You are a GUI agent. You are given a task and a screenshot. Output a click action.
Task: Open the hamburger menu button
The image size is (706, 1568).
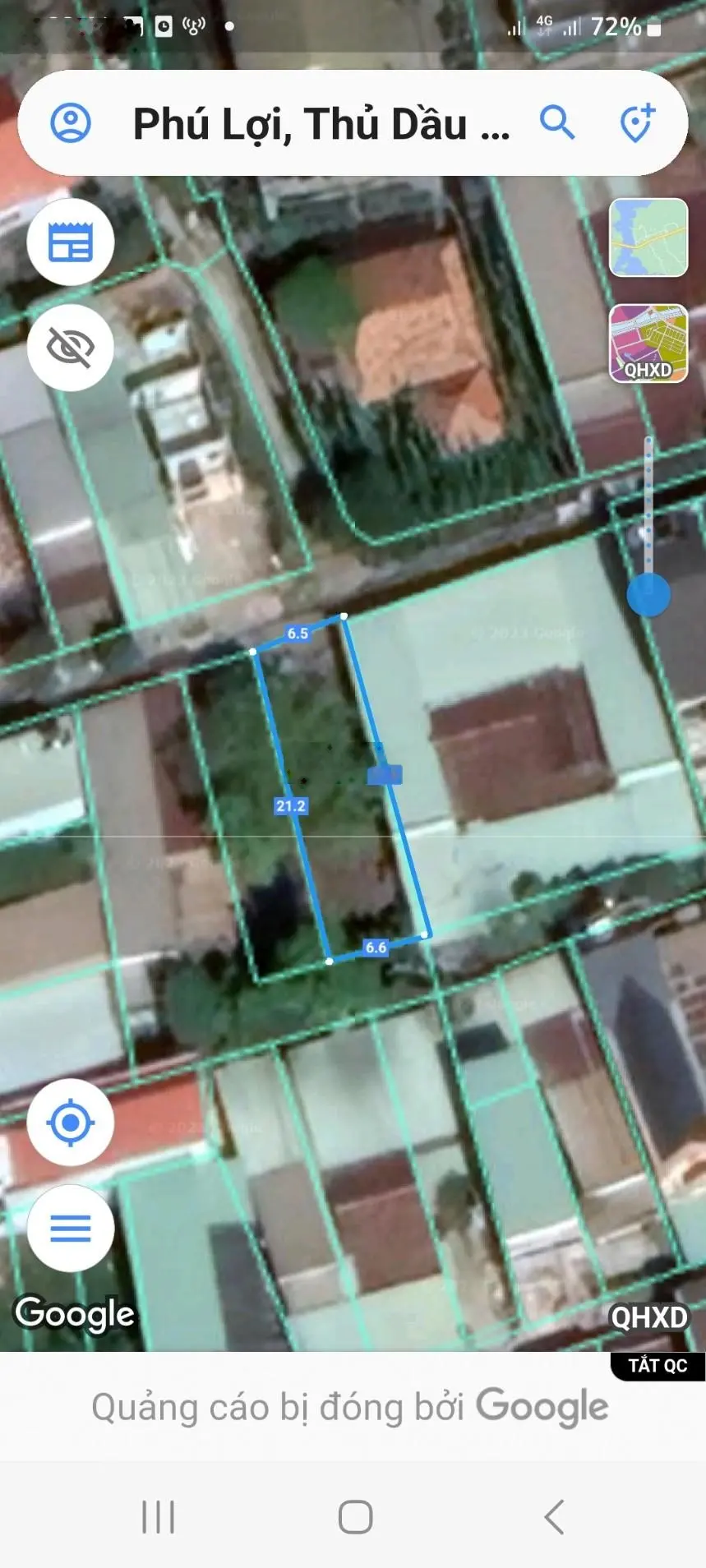[x=71, y=1229]
